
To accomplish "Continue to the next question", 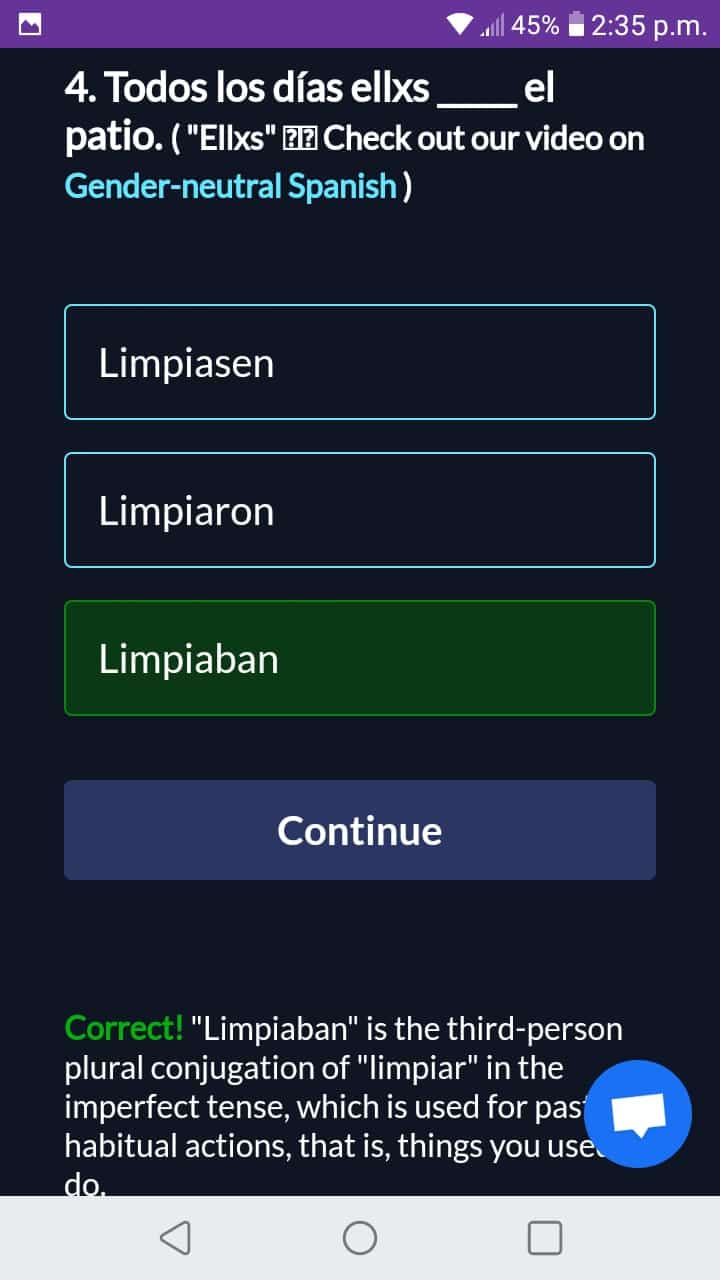I will [x=360, y=830].
